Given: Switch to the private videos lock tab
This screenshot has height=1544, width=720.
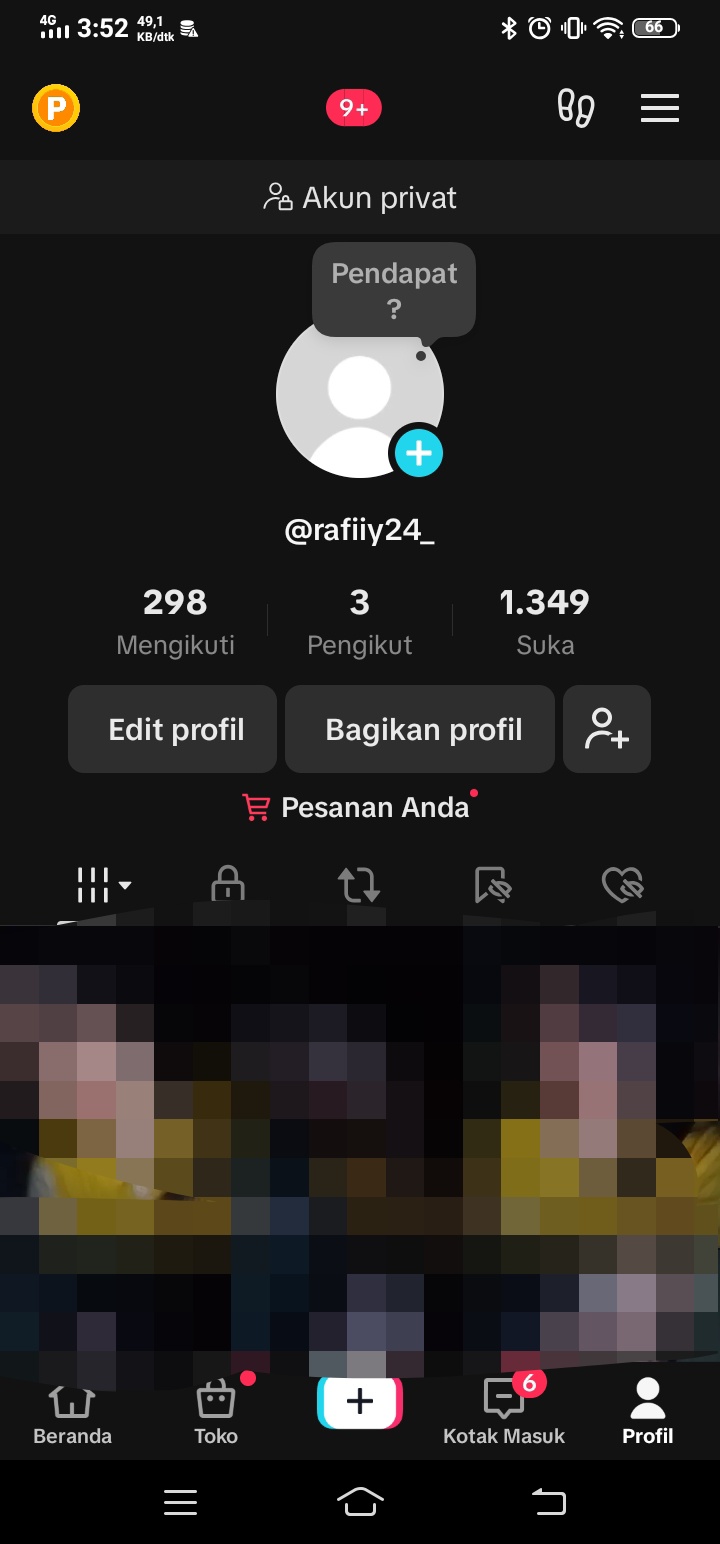Looking at the screenshot, I should click(x=228, y=885).
